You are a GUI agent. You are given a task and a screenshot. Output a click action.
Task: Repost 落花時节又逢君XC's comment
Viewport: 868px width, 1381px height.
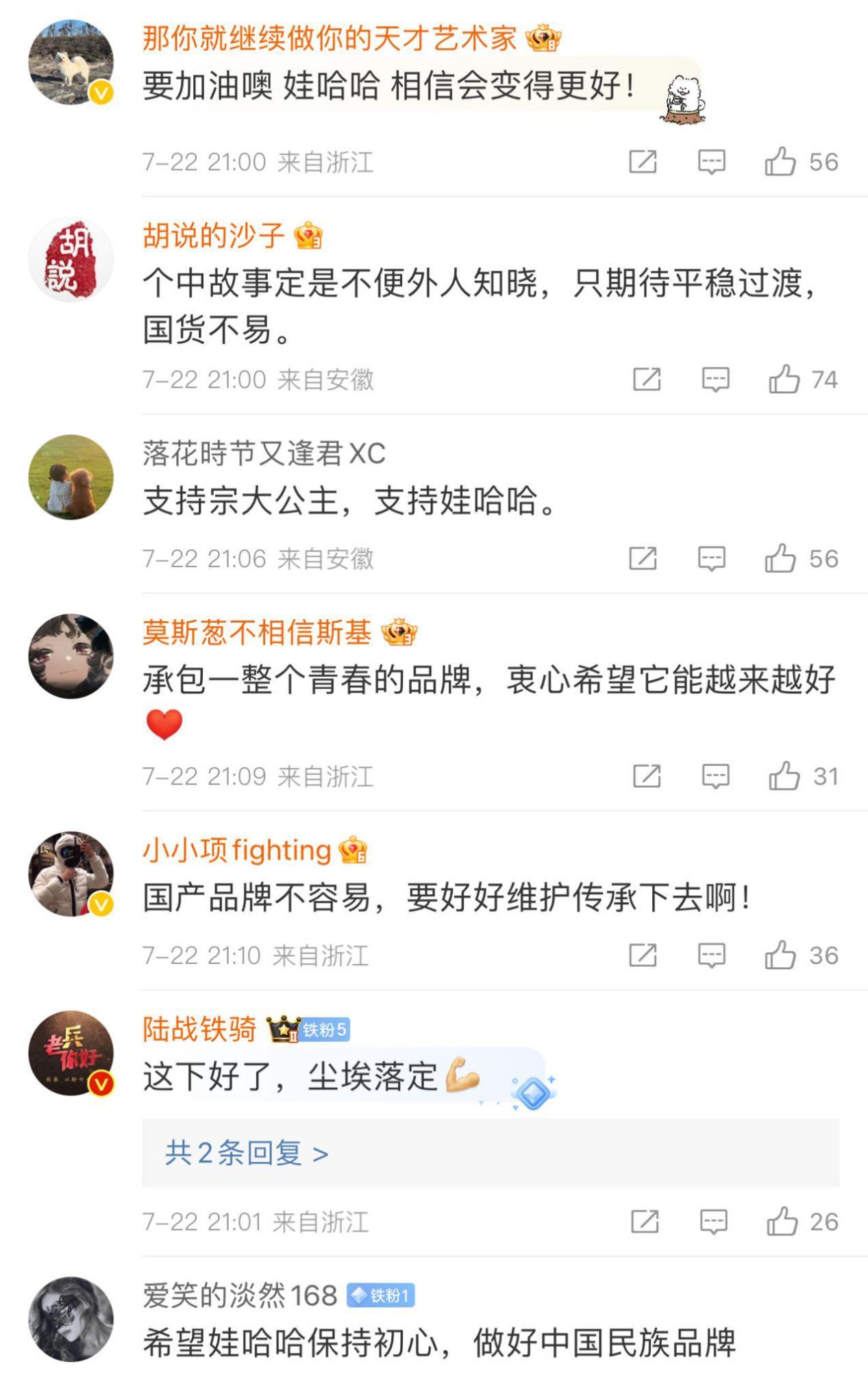click(643, 558)
